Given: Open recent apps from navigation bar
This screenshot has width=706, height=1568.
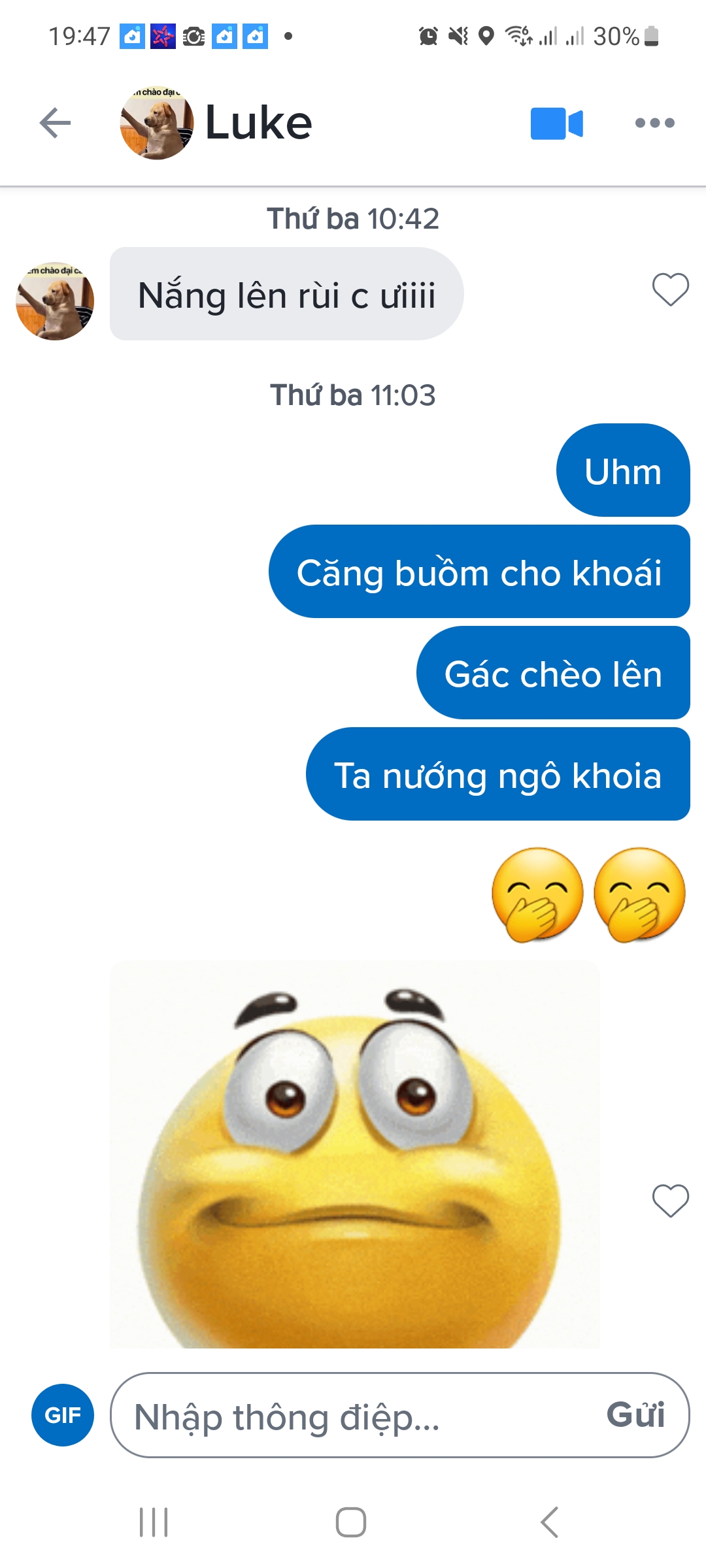Looking at the screenshot, I should pyautogui.click(x=154, y=1522).
